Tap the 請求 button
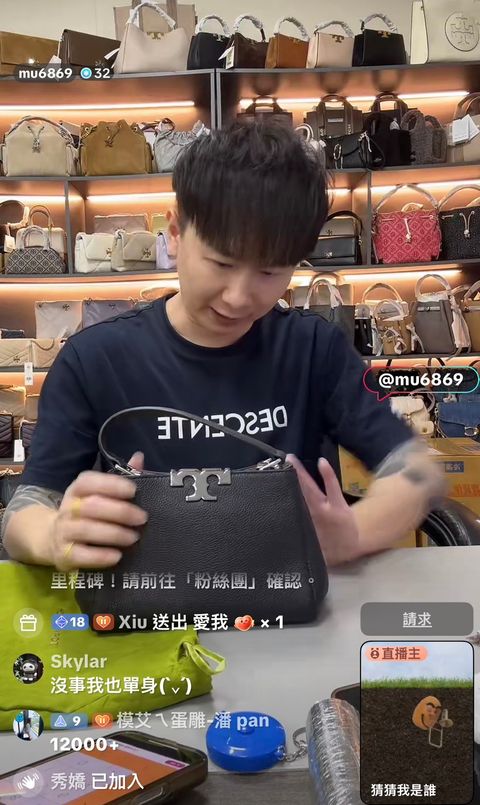480x805 pixels. [x=417, y=619]
